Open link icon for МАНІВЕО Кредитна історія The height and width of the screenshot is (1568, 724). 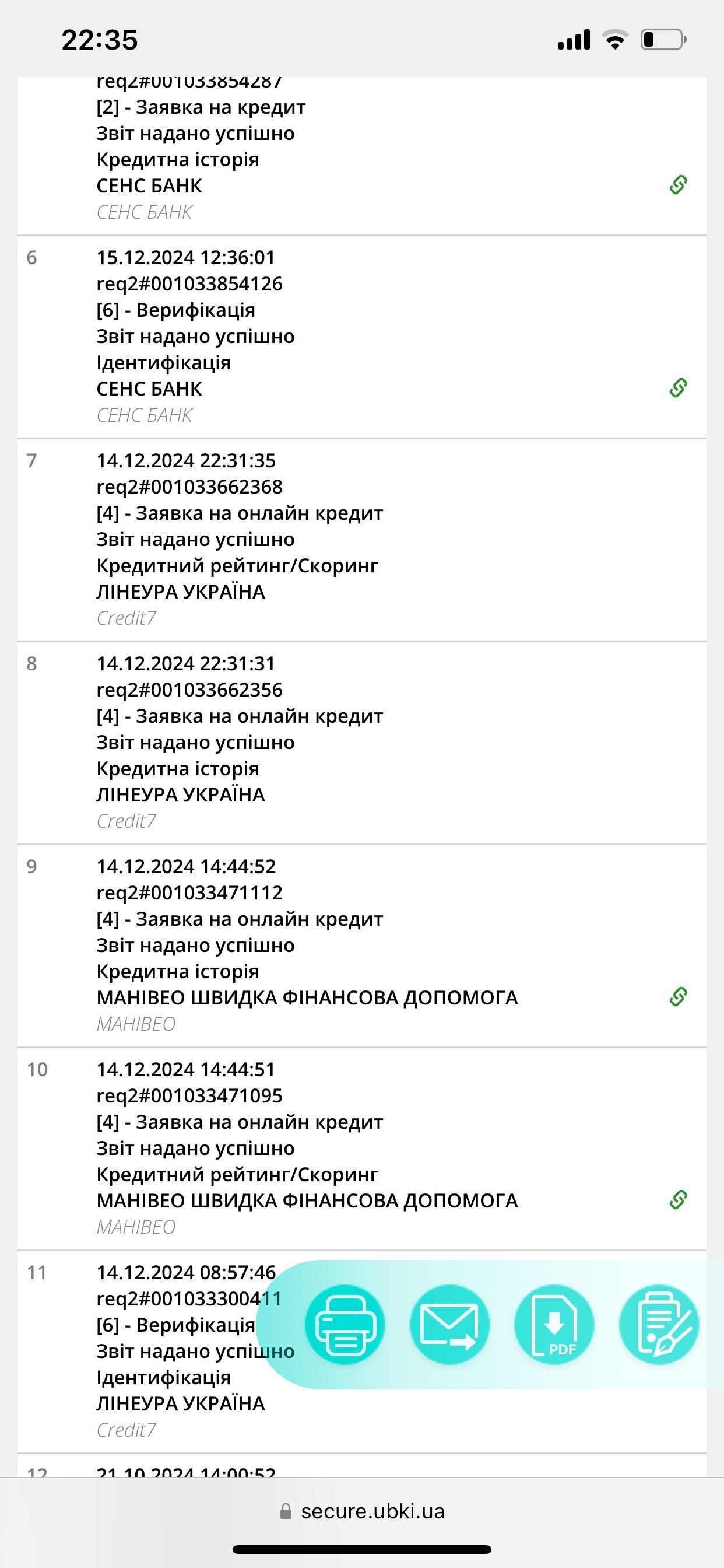coord(678,996)
